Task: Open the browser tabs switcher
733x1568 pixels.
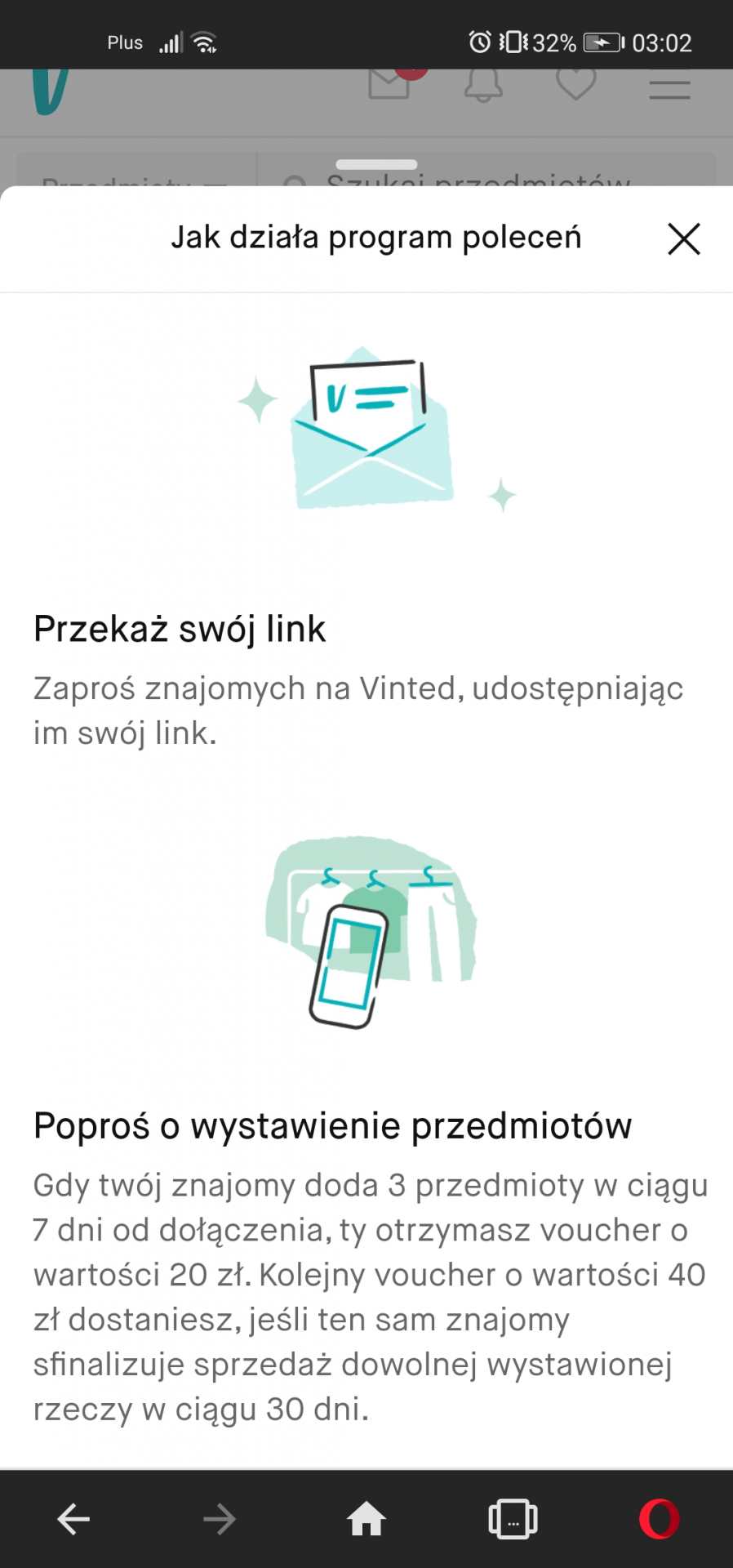Action: pos(513,1519)
